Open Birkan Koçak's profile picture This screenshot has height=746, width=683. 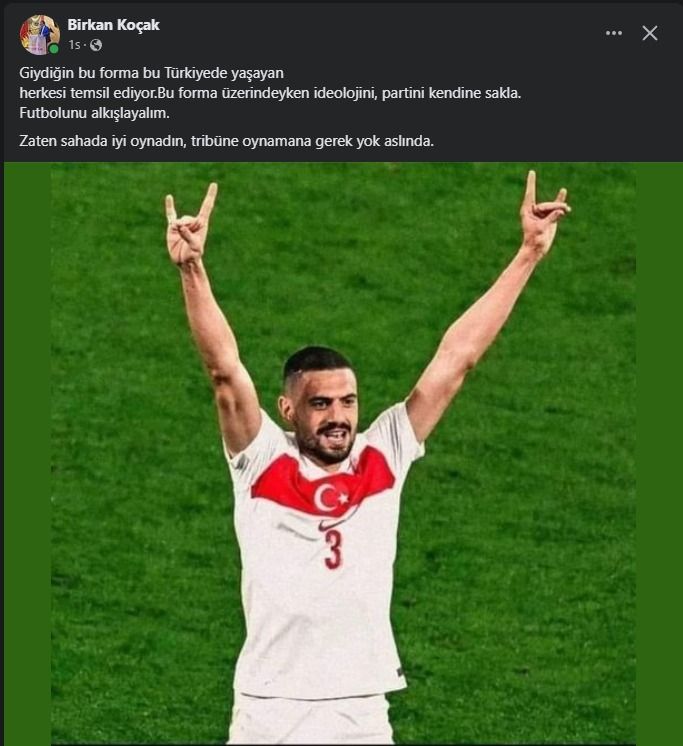coord(40,34)
